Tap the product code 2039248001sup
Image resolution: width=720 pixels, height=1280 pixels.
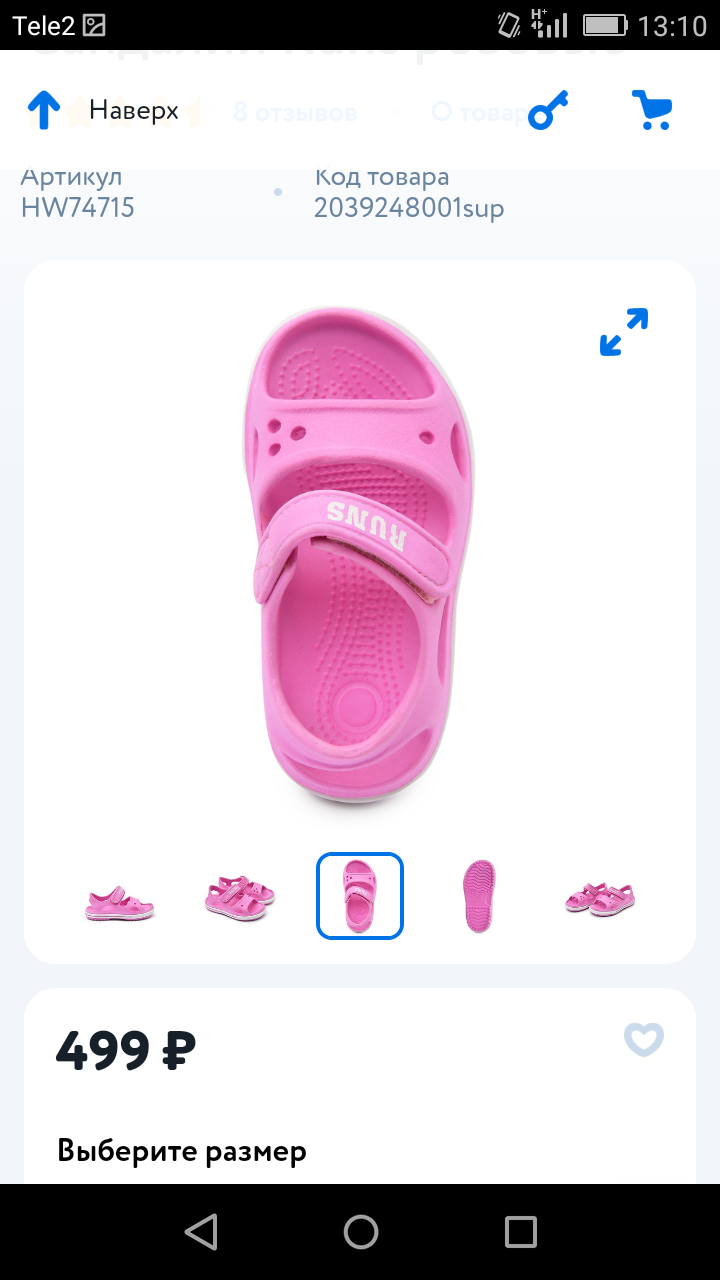coord(409,208)
